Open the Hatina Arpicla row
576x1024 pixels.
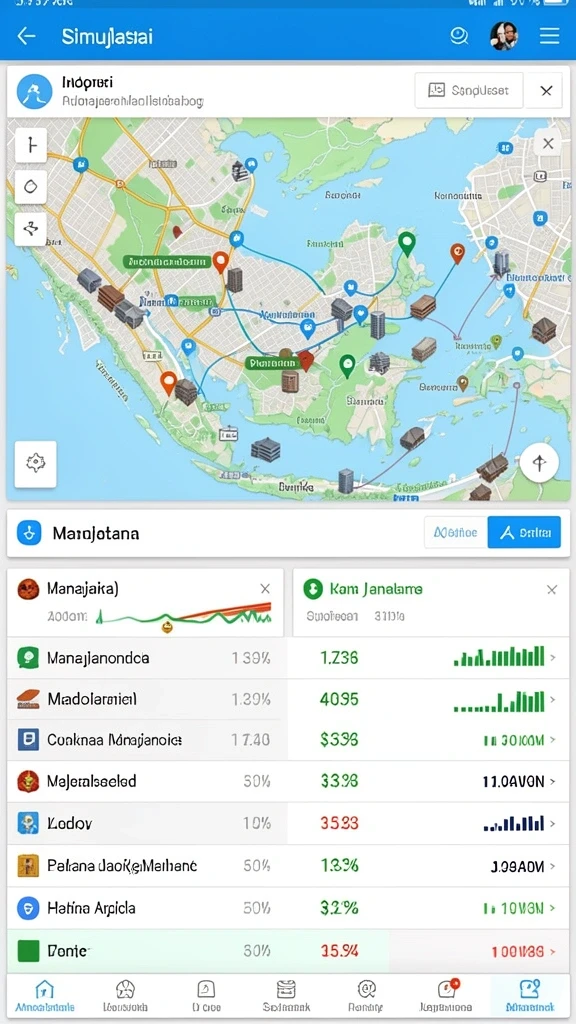tap(288, 908)
